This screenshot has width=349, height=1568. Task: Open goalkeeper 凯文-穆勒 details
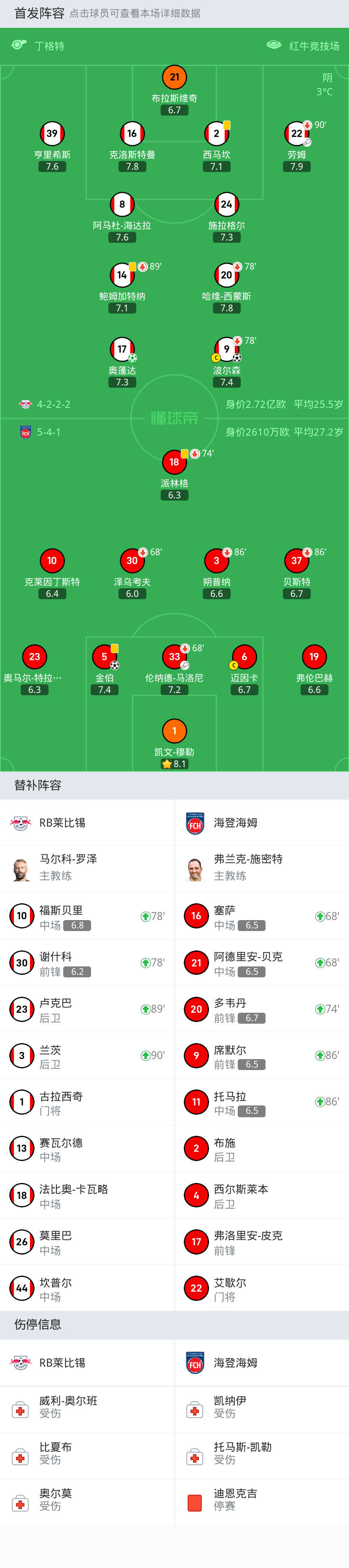pos(174,732)
